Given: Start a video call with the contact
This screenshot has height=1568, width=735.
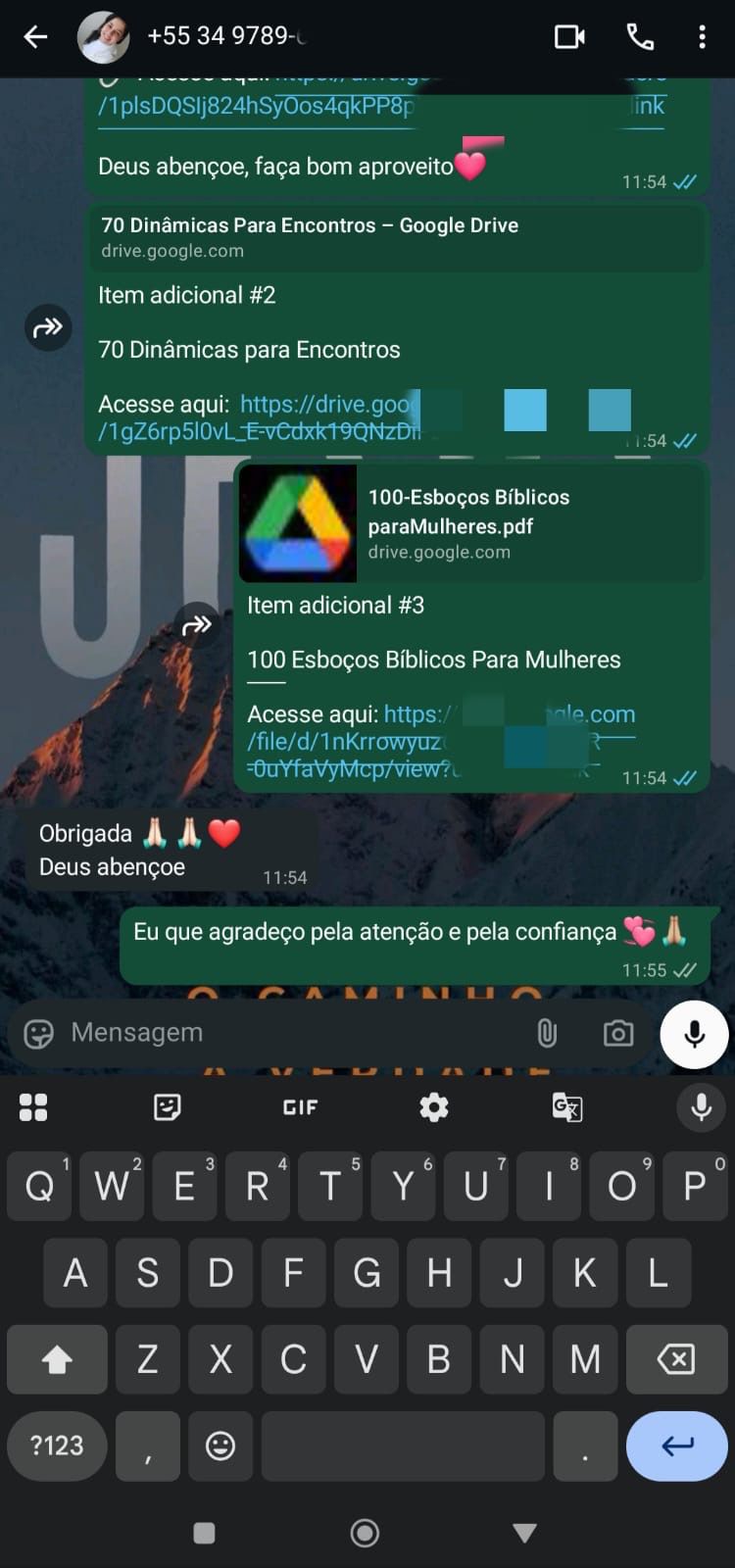Looking at the screenshot, I should point(569,37).
